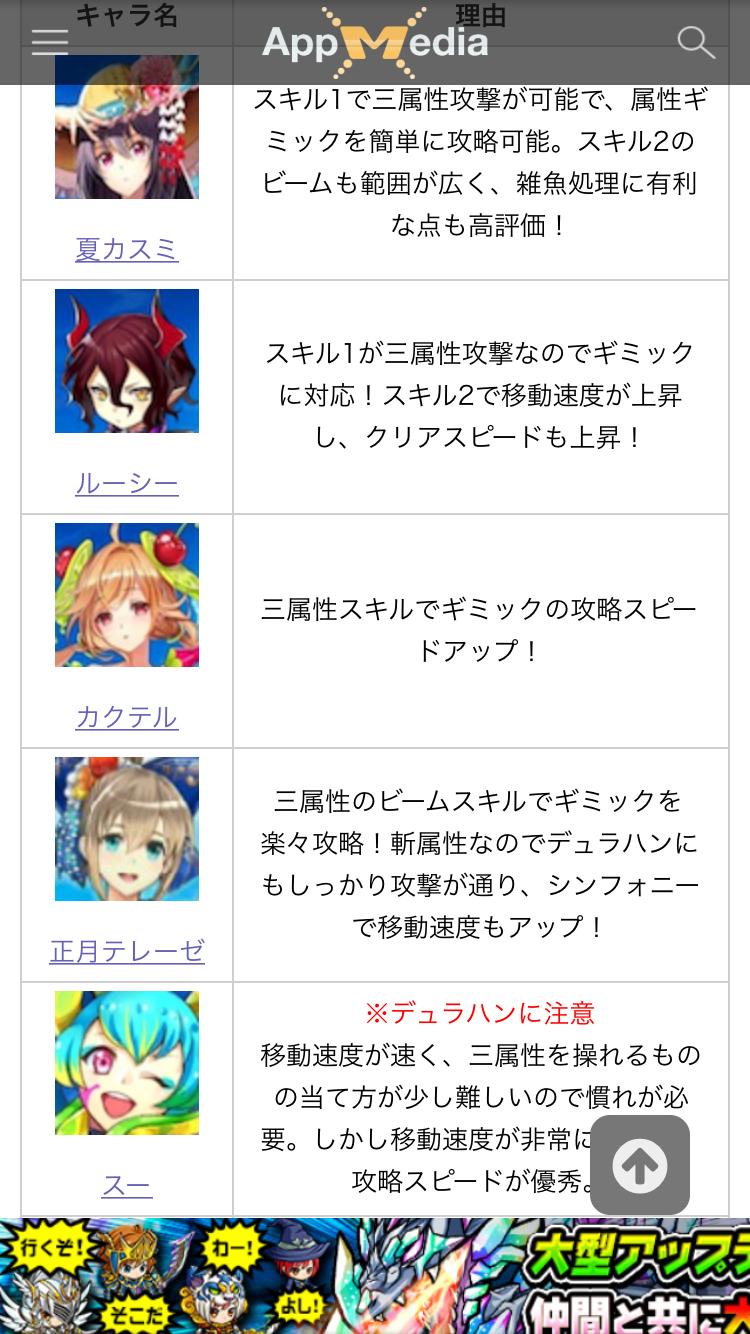Open the スー character link

click(127, 1186)
